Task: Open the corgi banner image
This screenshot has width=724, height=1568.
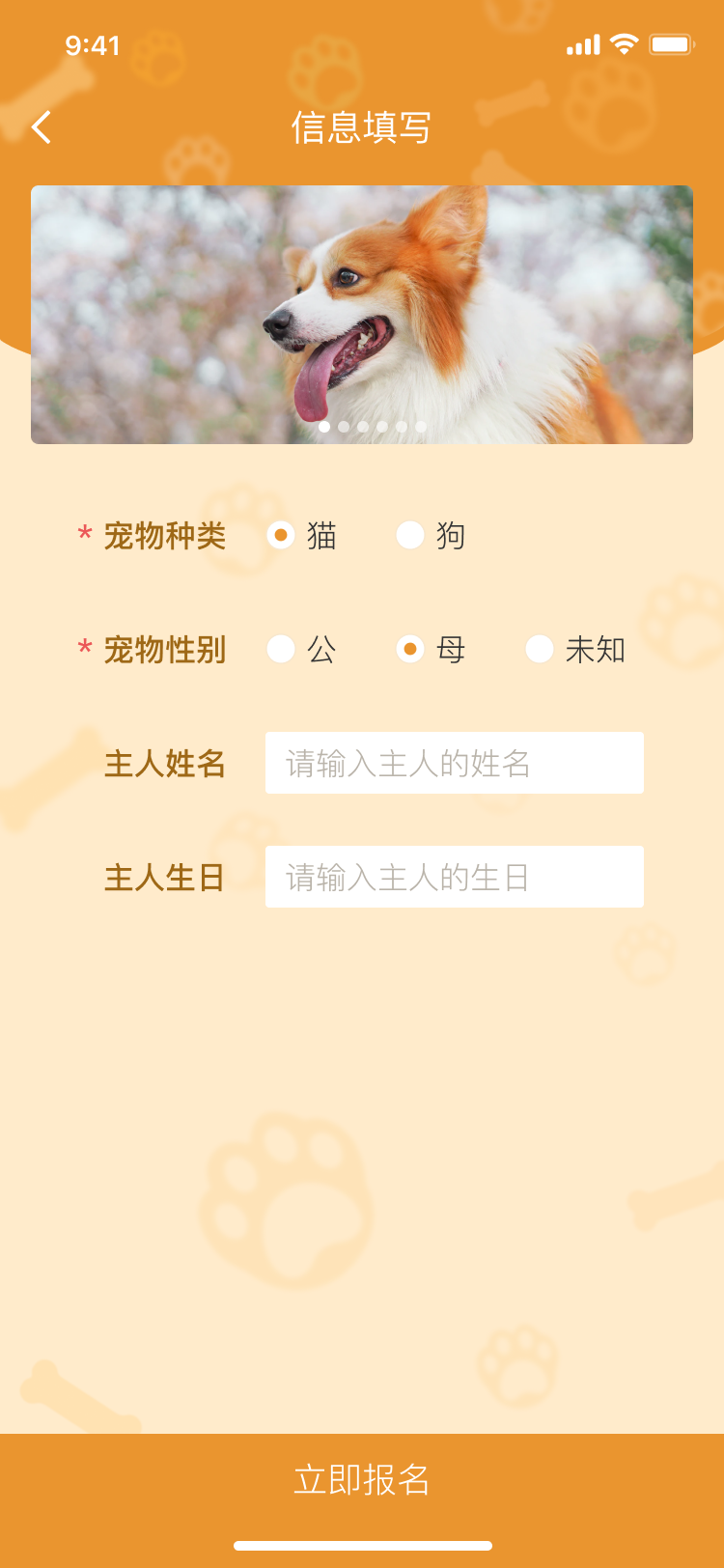Action: 362,314
